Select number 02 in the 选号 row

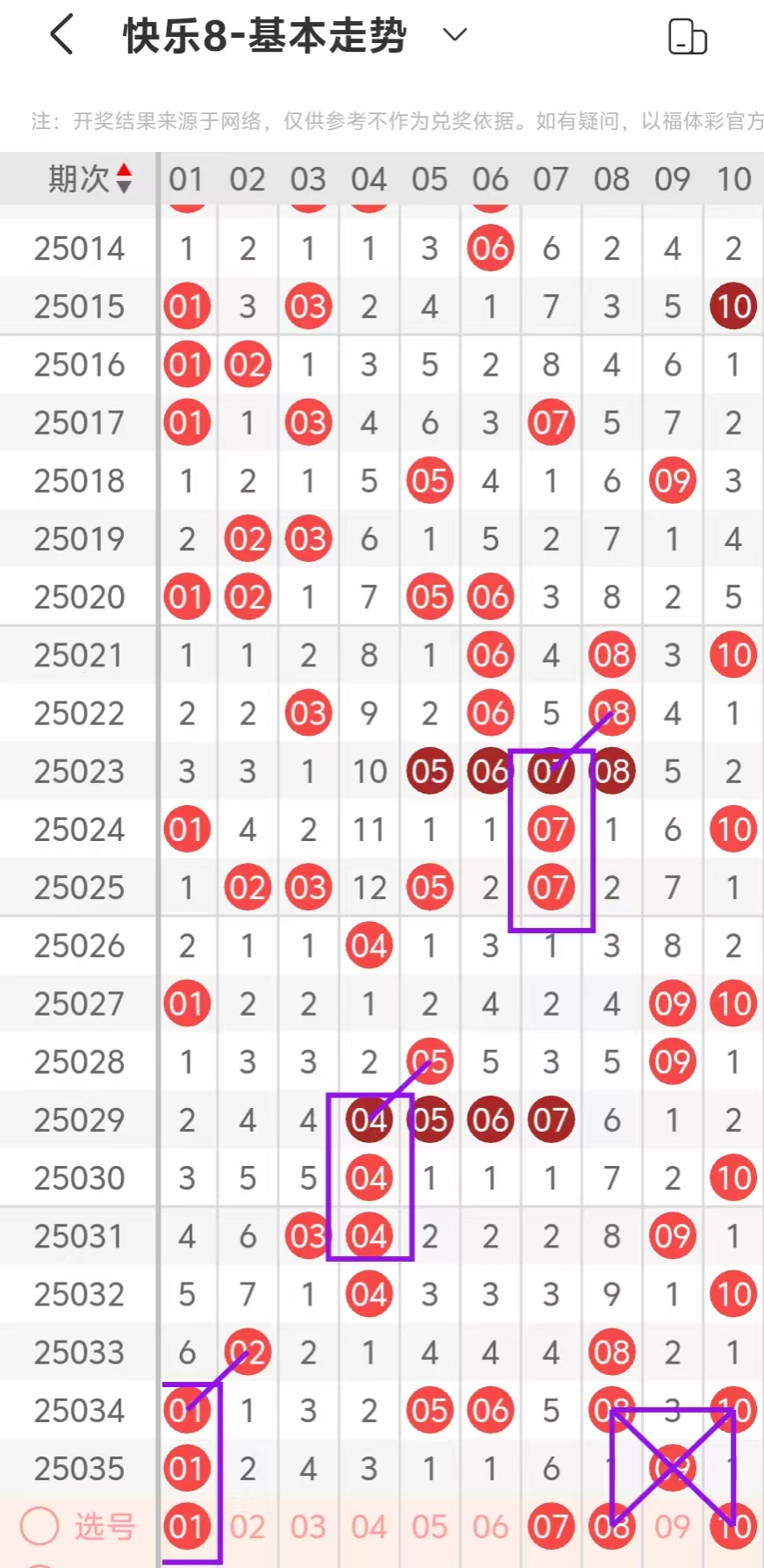tap(248, 1527)
